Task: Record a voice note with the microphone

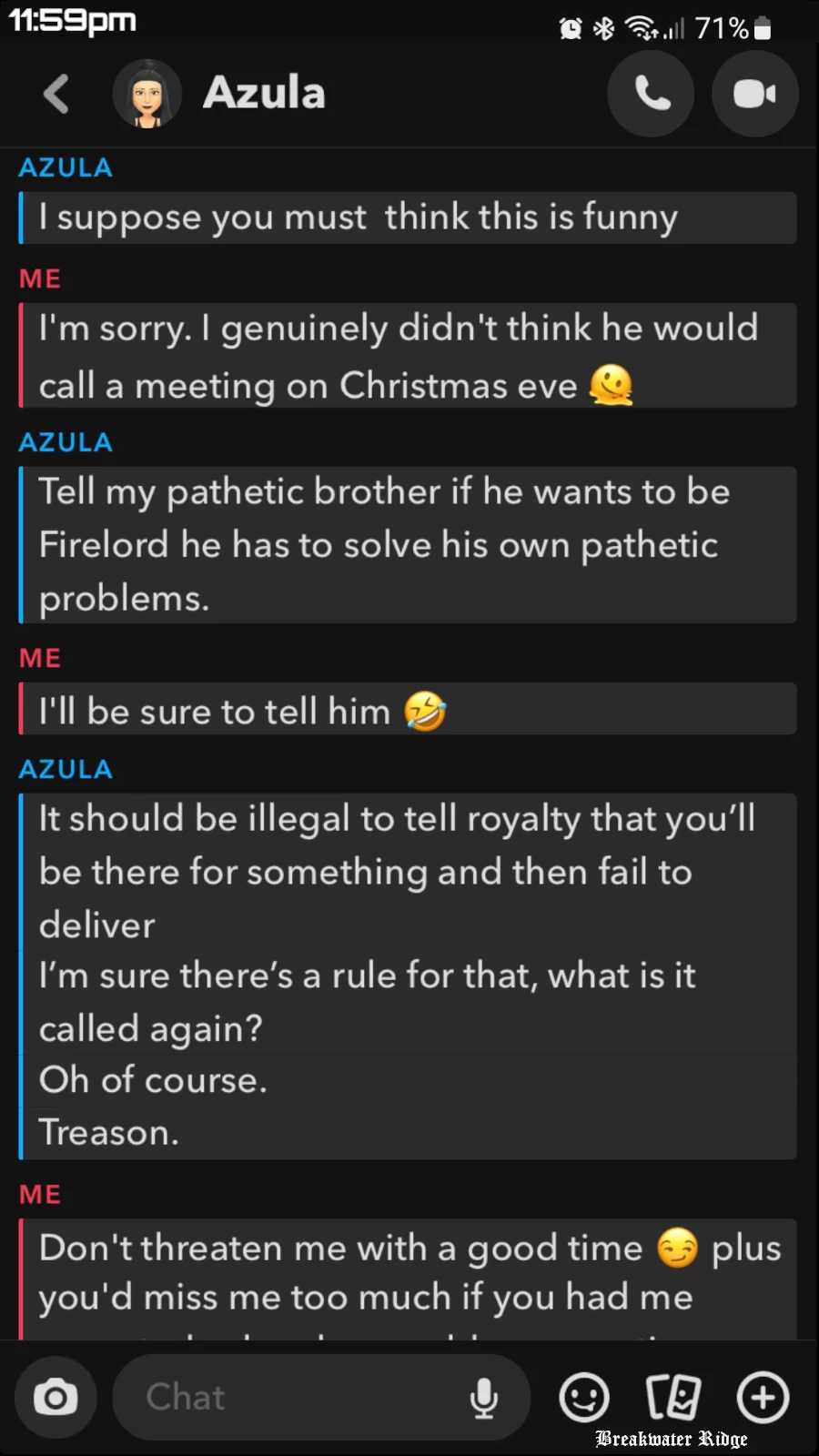Action: click(484, 1397)
